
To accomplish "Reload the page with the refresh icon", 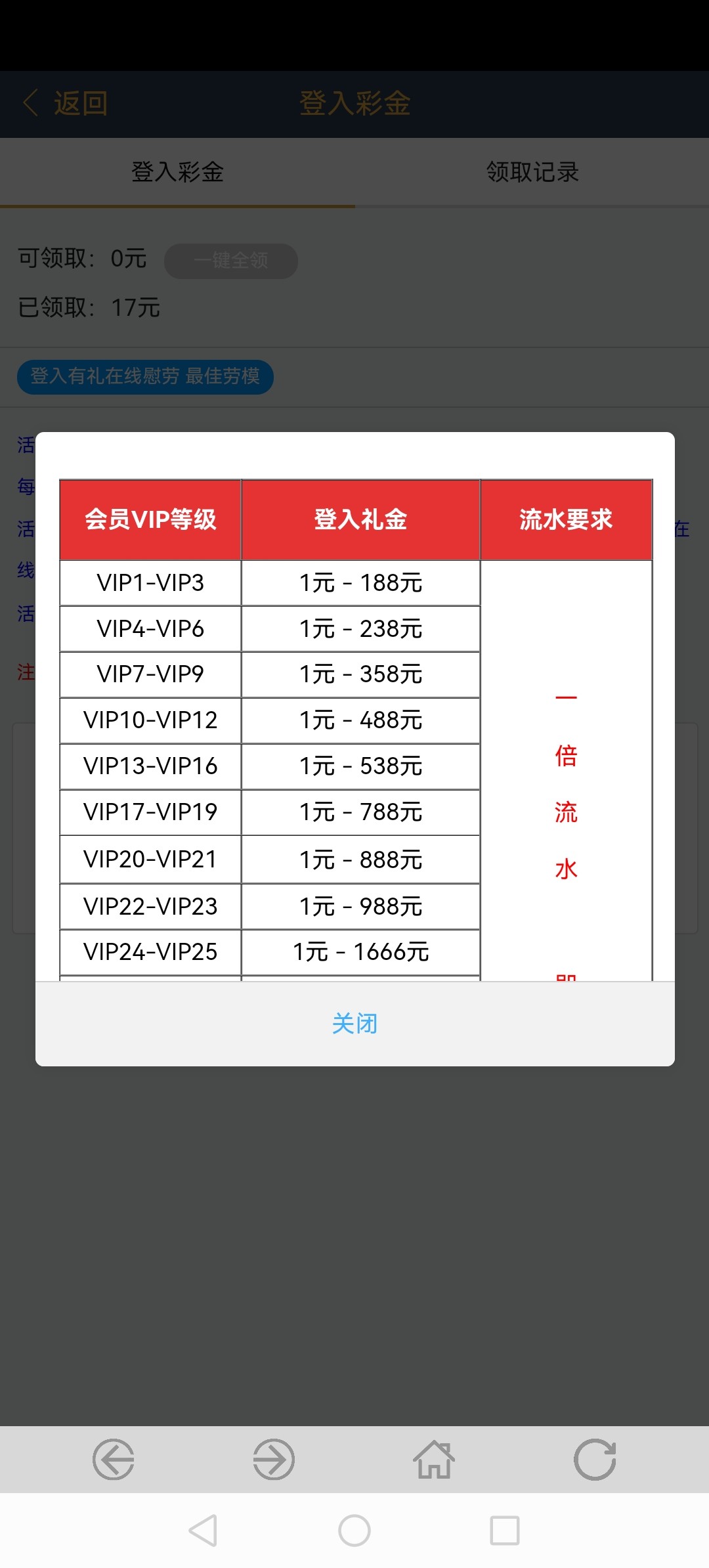I will [595, 1460].
